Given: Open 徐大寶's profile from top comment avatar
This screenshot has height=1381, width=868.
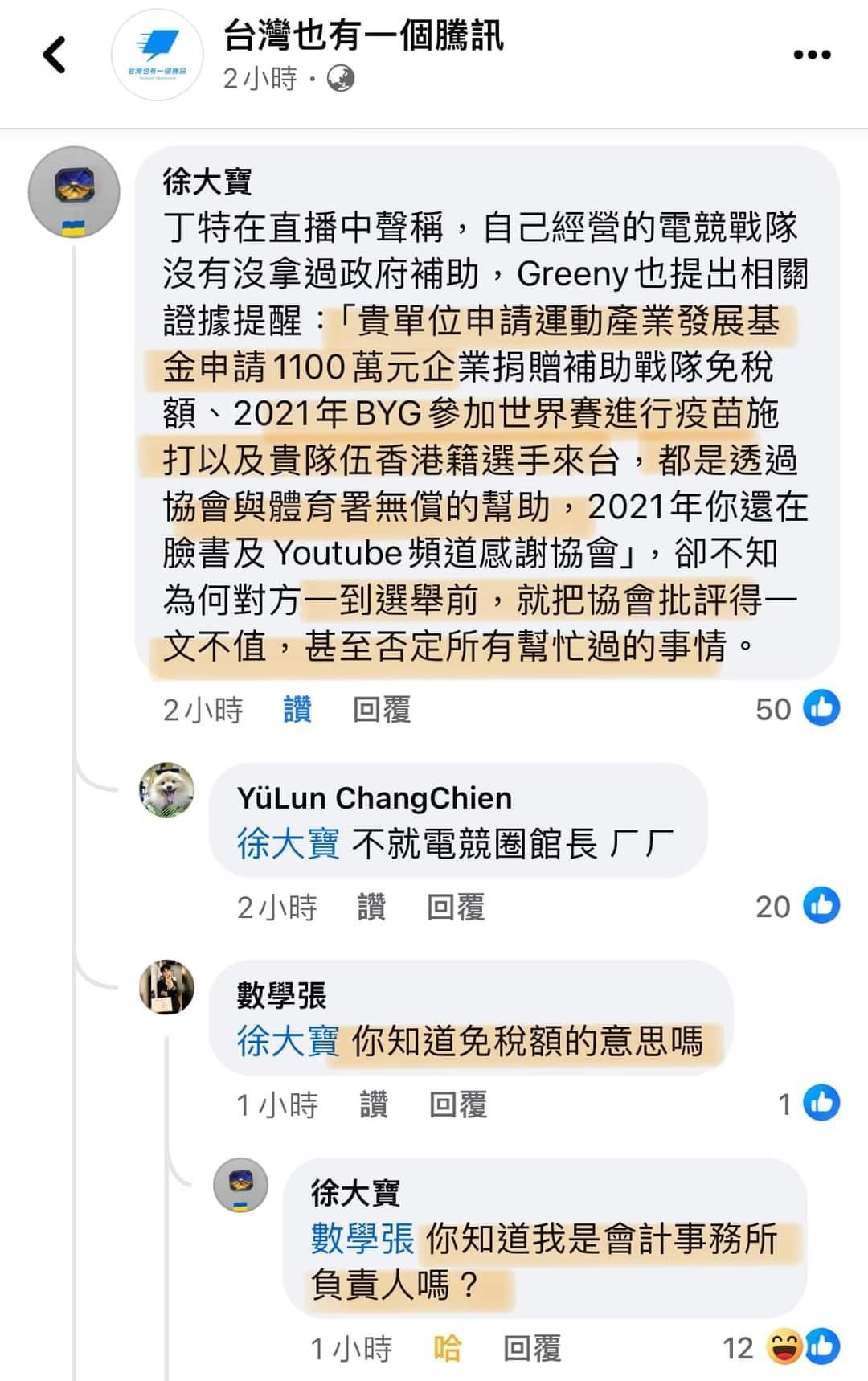Looking at the screenshot, I should (x=74, y=193).
